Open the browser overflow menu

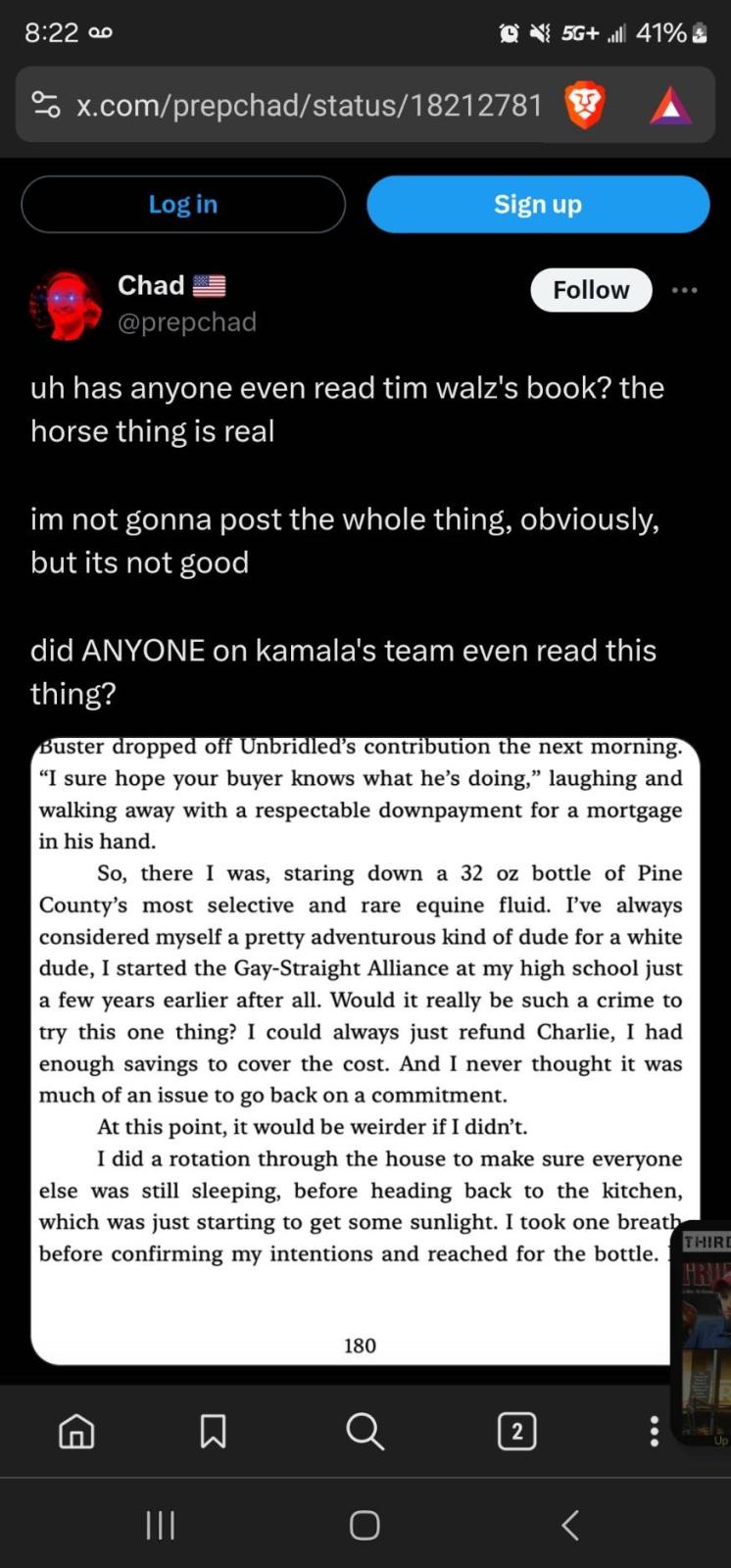click(655, 1432)
